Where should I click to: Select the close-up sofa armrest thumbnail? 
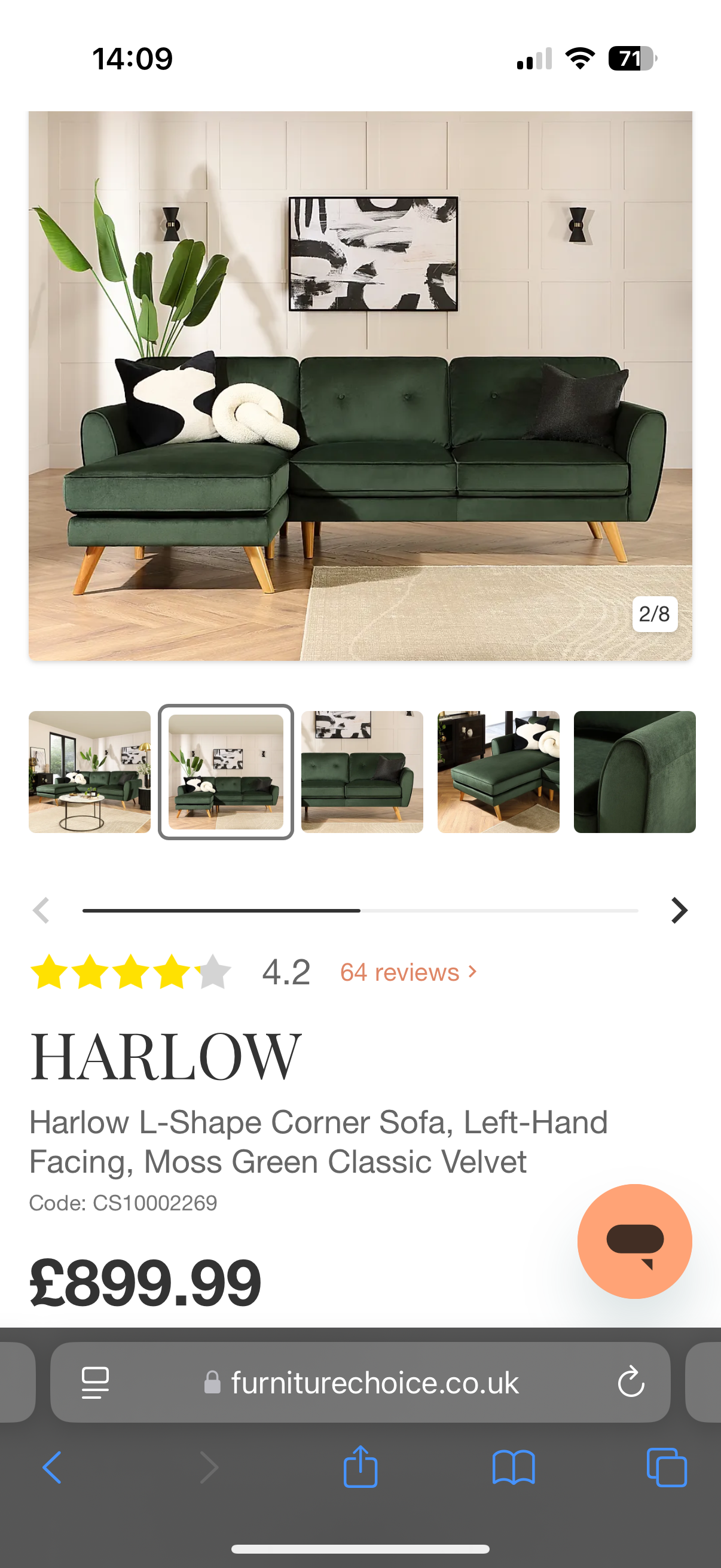(x=634, y=772)
